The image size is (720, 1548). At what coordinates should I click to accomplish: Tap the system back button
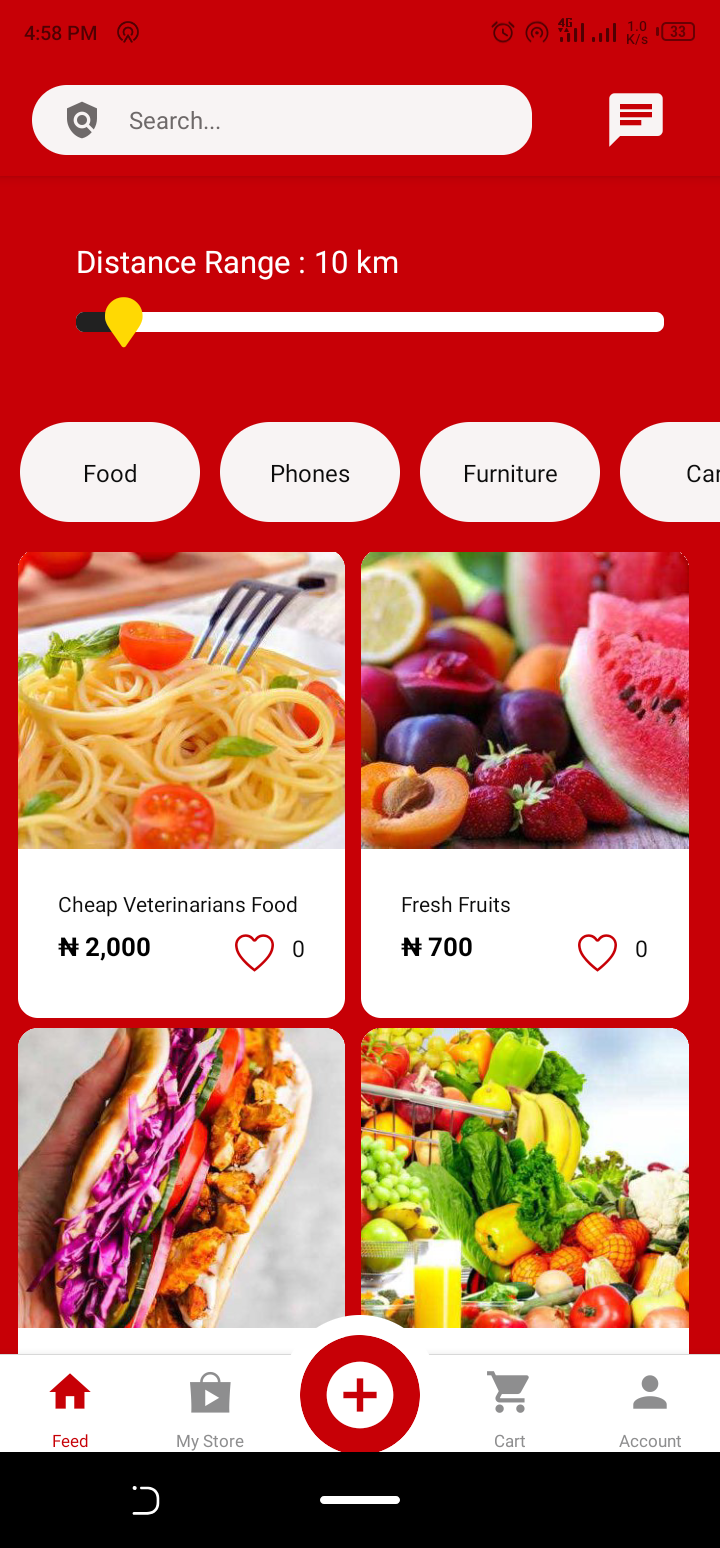click(146, 1500)
